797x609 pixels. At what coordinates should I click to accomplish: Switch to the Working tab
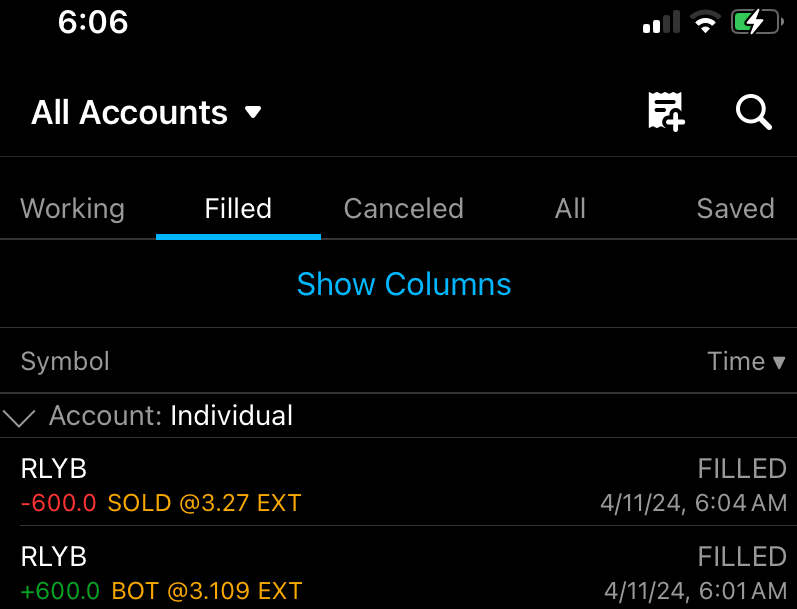[72, 208]
